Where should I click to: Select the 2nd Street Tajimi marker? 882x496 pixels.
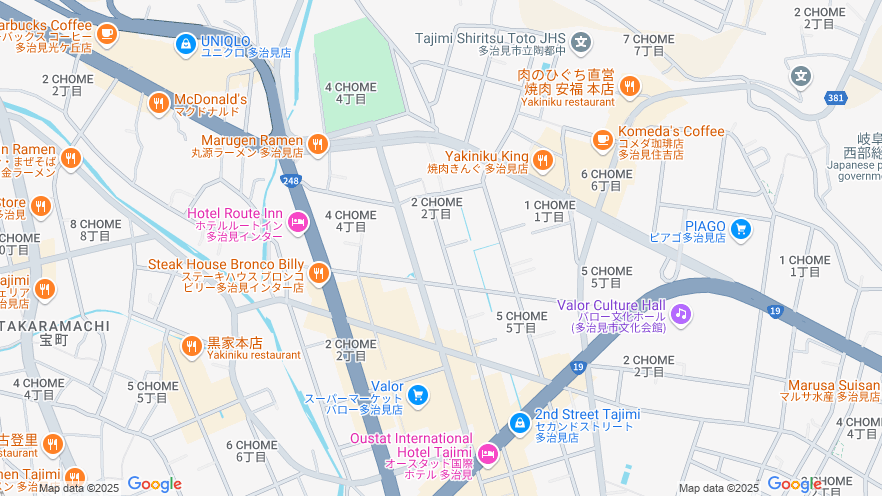519,424
